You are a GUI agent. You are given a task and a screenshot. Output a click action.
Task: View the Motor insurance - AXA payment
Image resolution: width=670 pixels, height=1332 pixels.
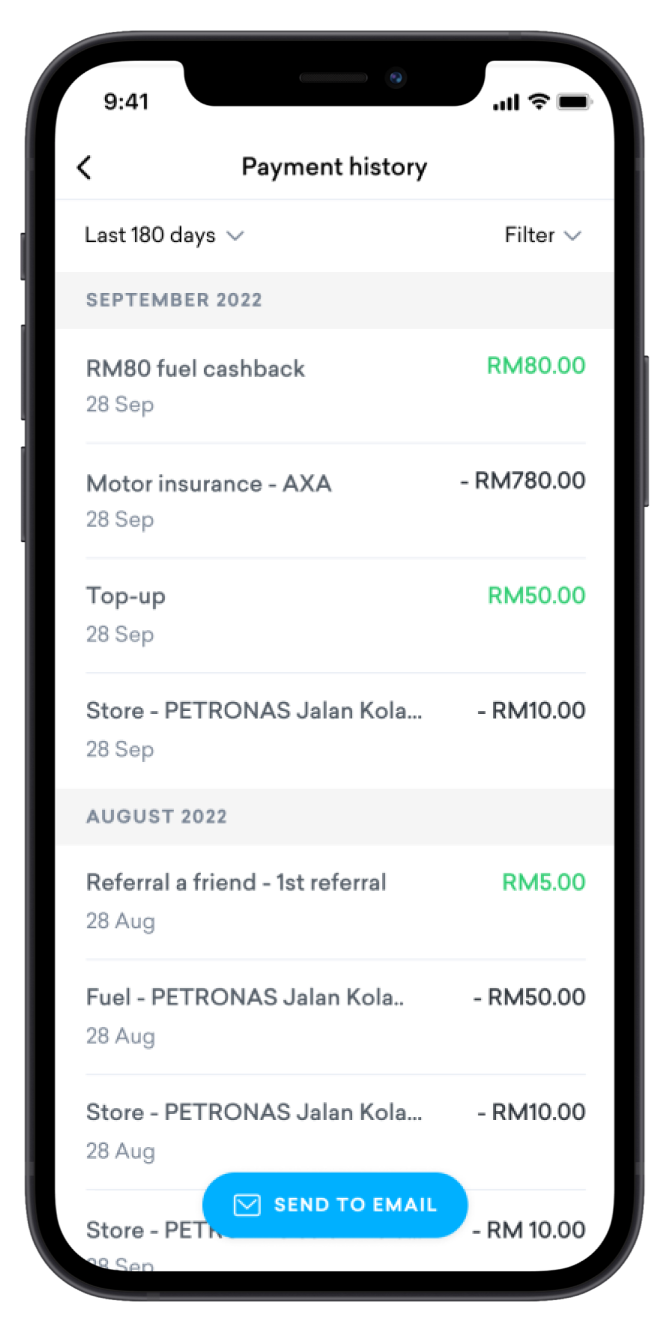(x=335, y=500)
